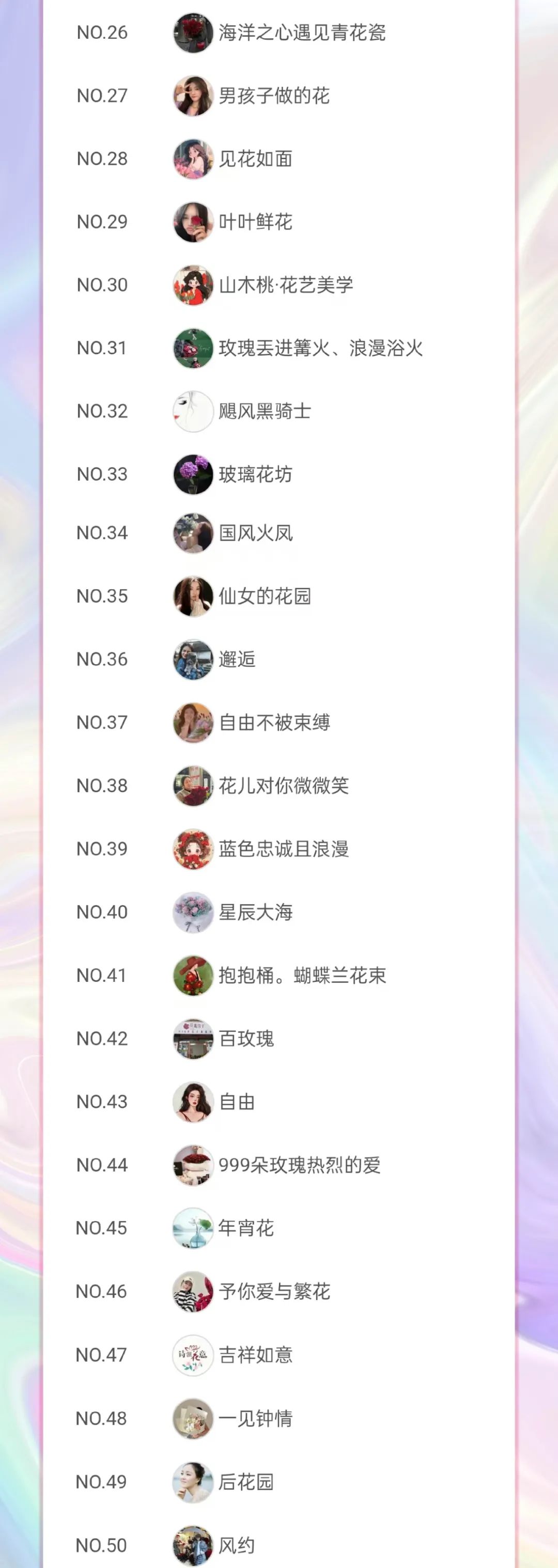Select 蓝色忠诚且浪漫 at rank 39
This screenshot has height=1568, width=558.
283,849
